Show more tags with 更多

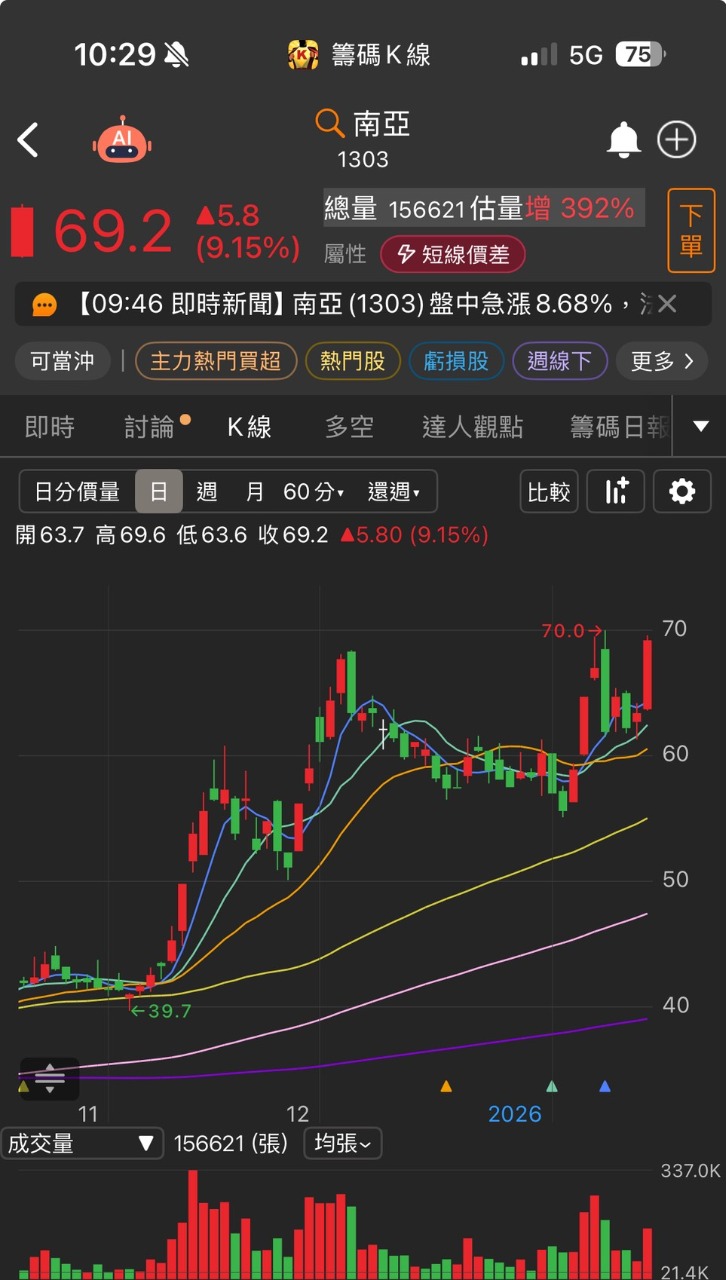click(661, 361)
